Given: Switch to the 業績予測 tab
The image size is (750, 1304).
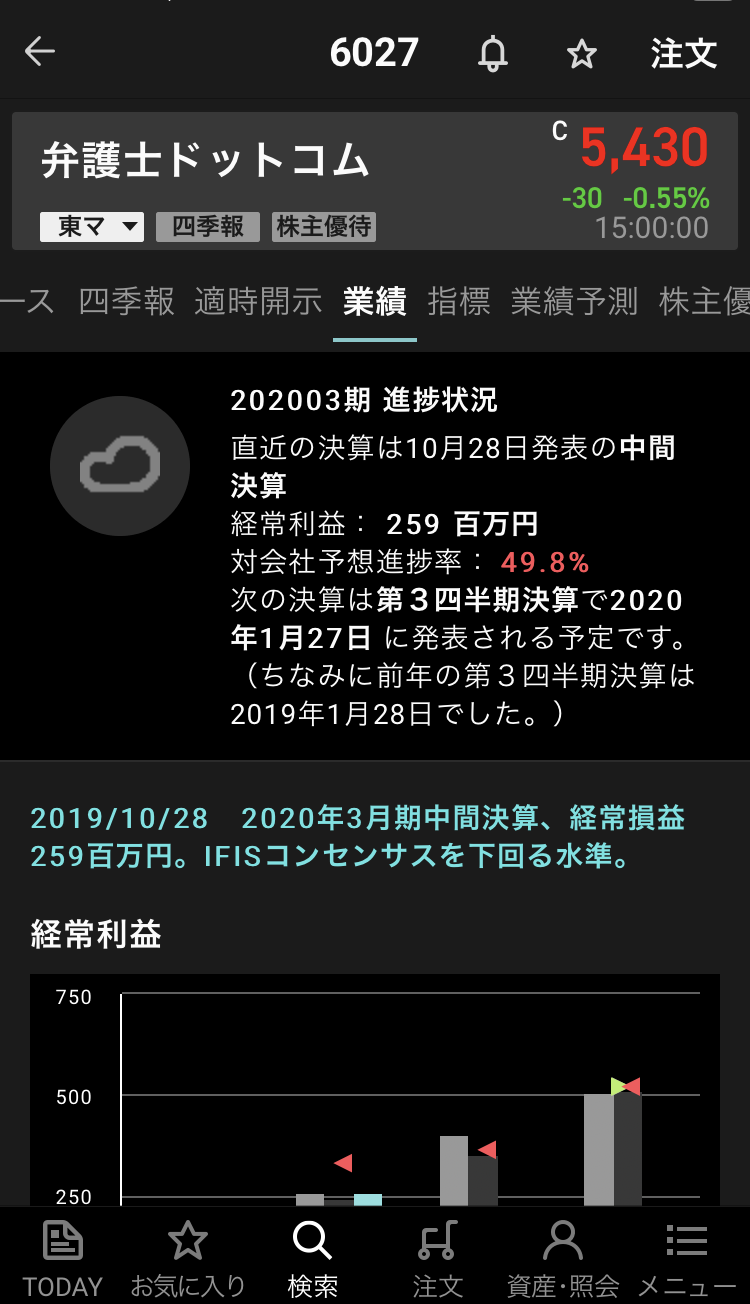Looking at the screenshot, I should (574, 301).
